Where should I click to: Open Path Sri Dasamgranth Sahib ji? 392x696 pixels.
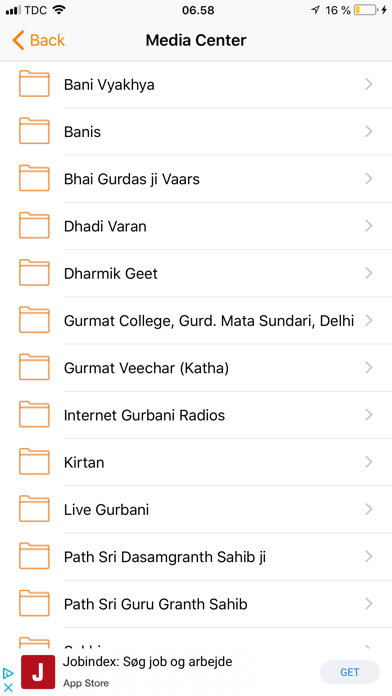(196, 557)
